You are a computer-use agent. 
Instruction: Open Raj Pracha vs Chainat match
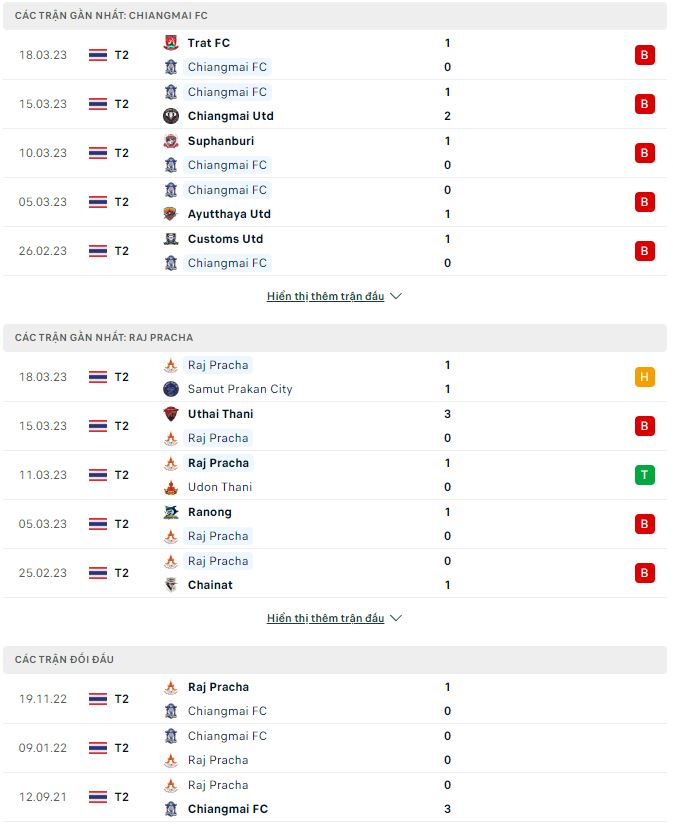click(x=336, y=573)
